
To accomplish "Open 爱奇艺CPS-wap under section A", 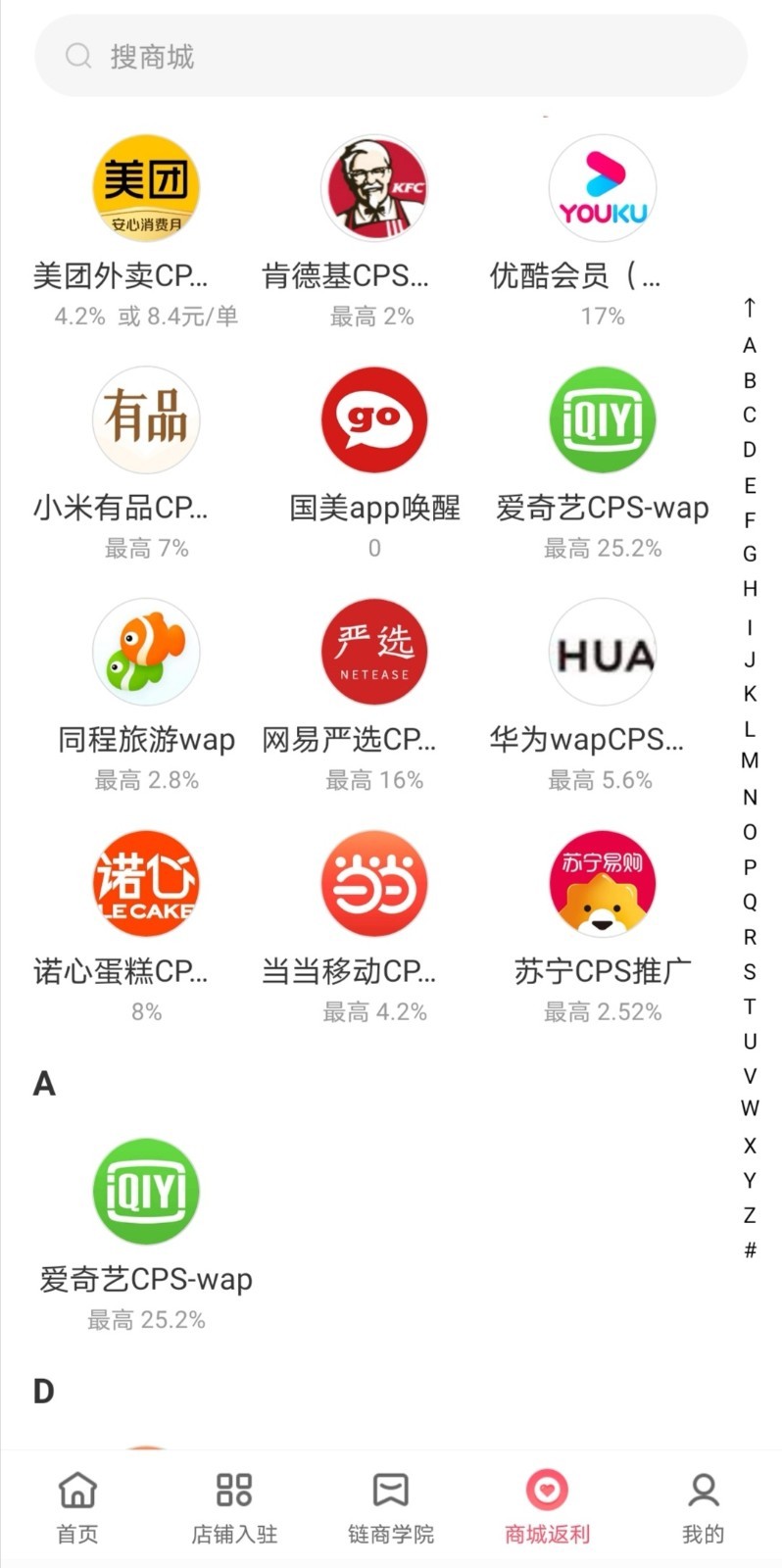I will (x=145, y=1192).
